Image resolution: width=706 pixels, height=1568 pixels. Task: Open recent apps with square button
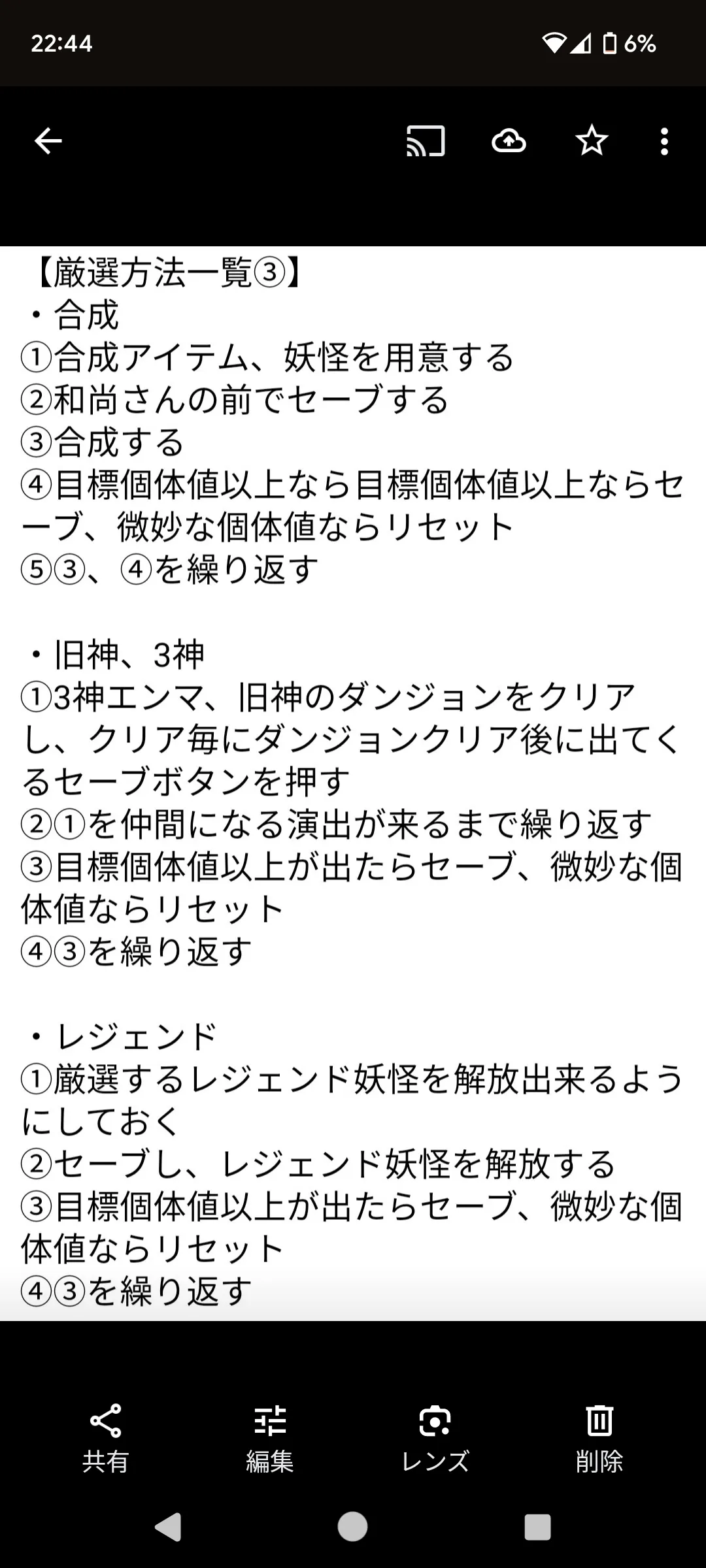(x=537, y=1527)
